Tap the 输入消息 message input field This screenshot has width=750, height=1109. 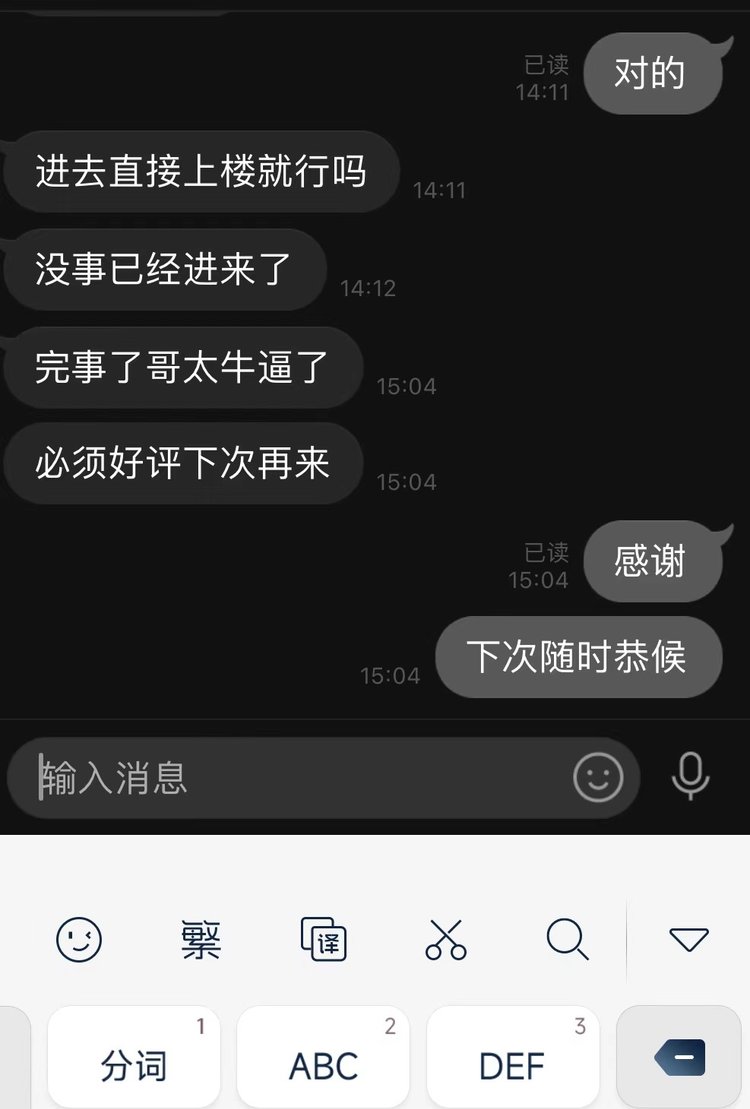pyautogui.click(x=290, y=778)
